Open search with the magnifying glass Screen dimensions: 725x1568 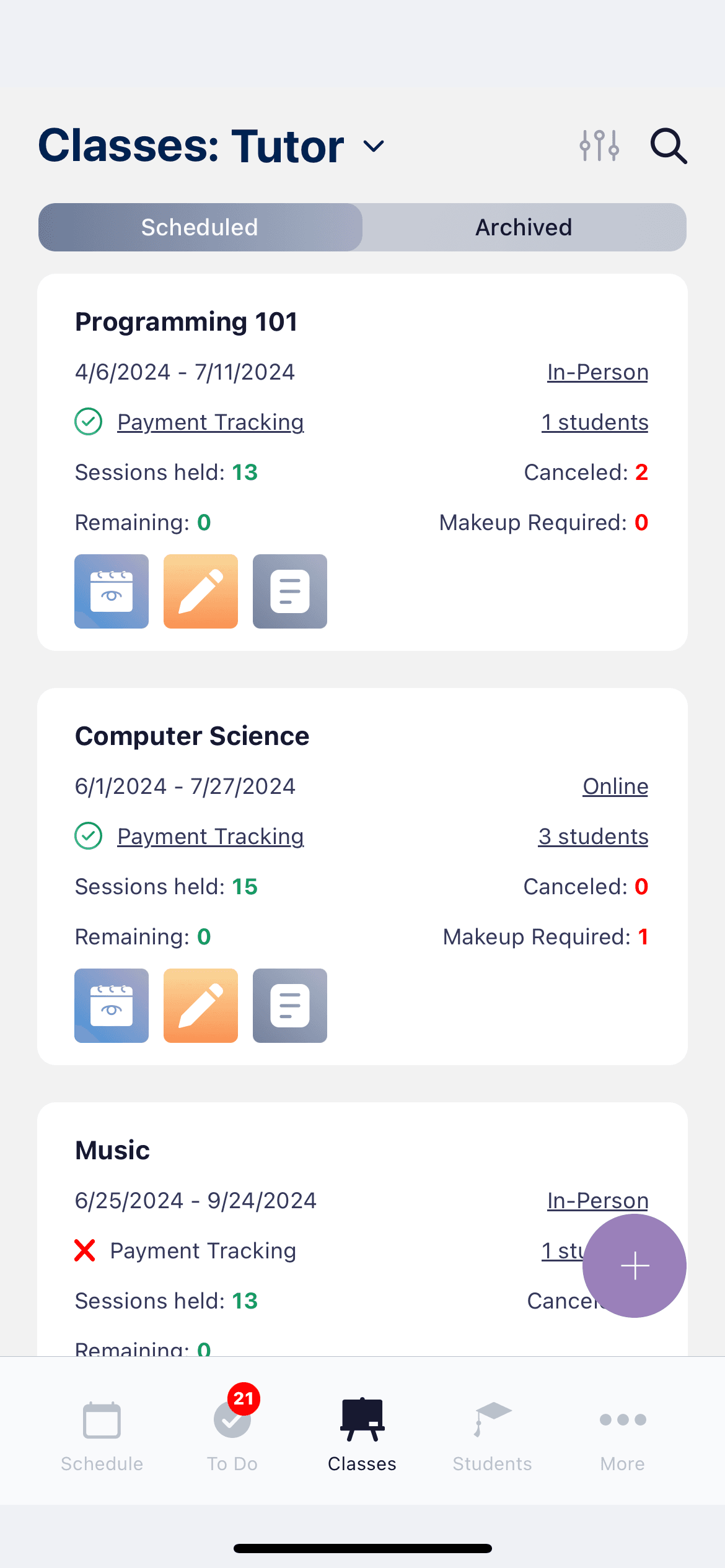point(668,146)
